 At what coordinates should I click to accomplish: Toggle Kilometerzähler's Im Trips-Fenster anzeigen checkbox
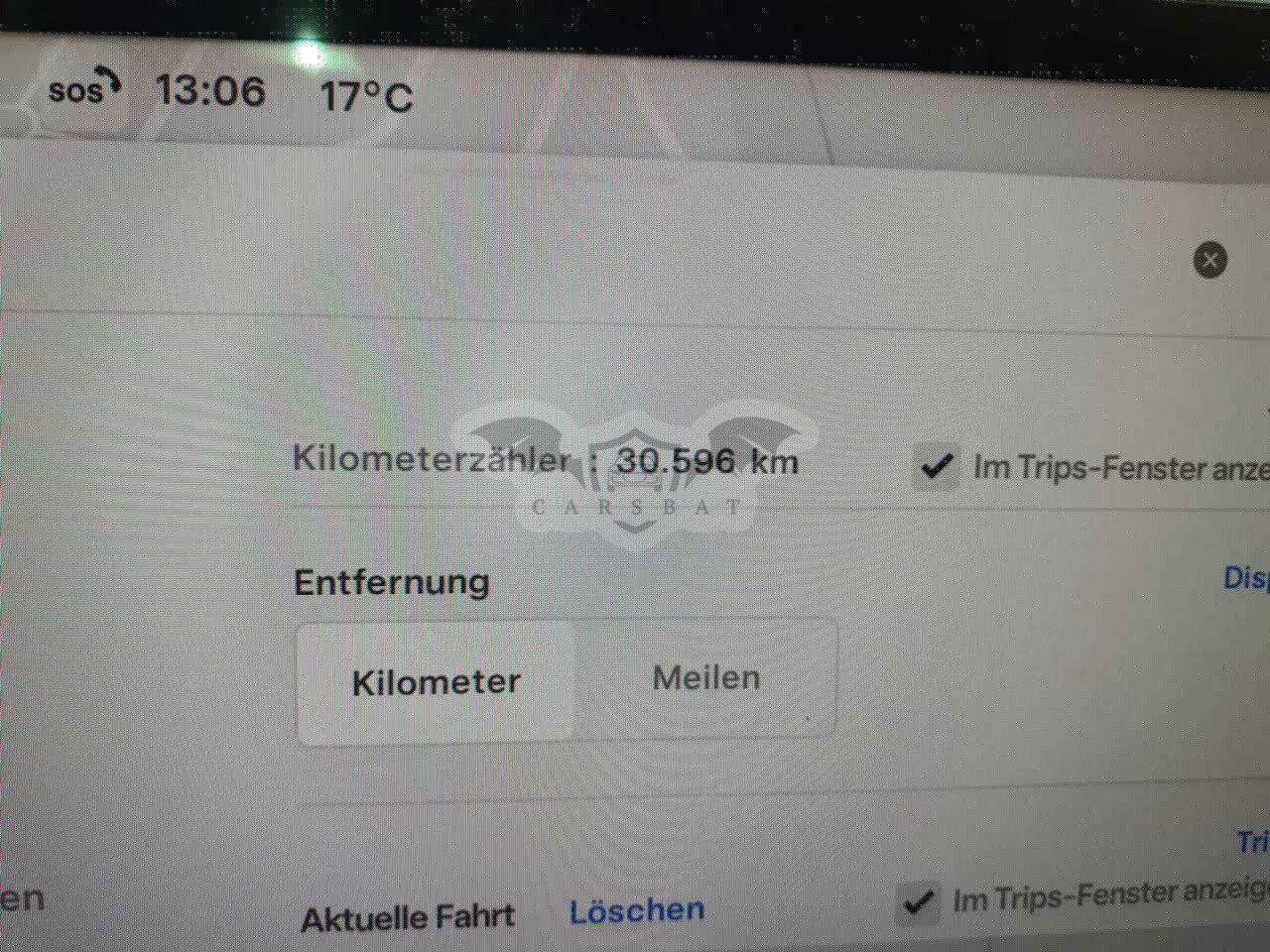click(x=936, y=467)
